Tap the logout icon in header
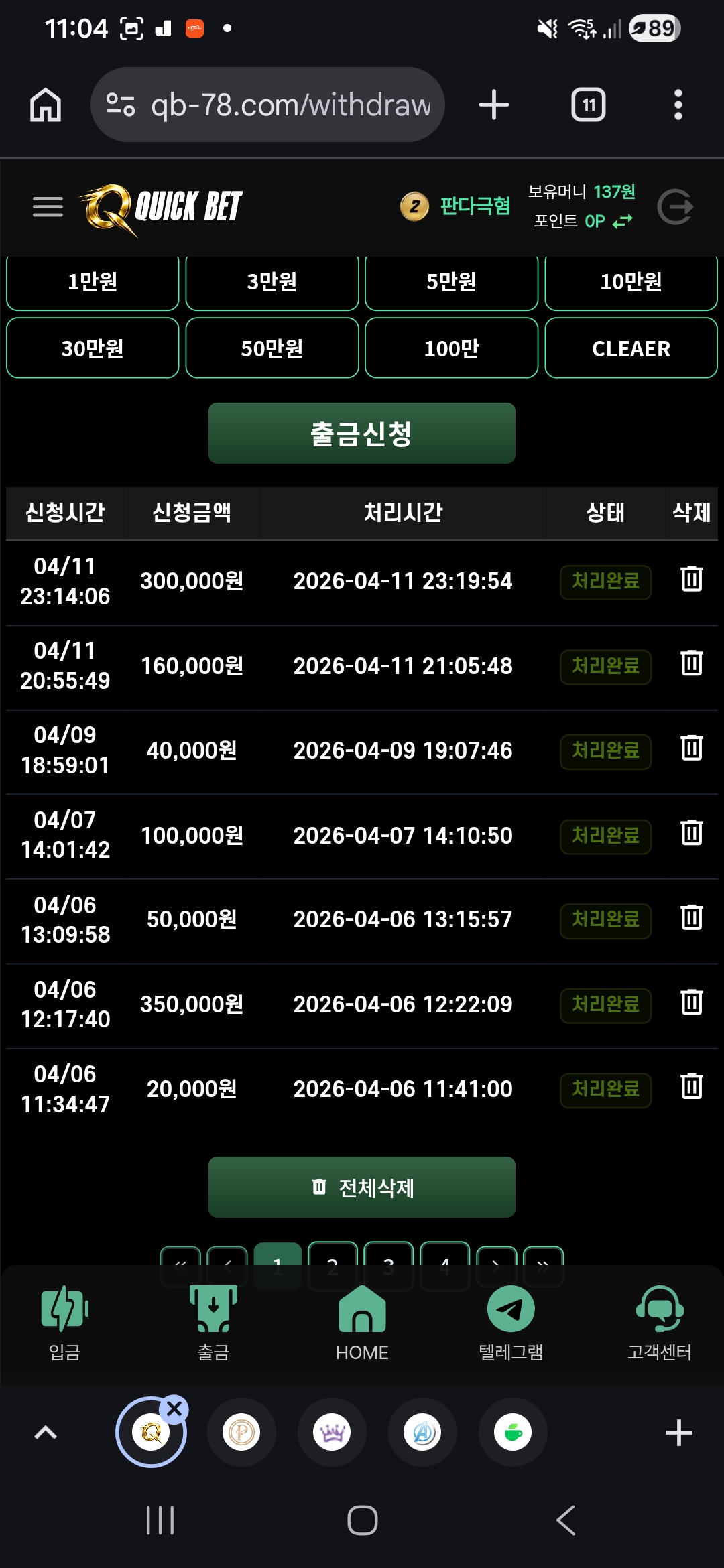 point(675,206)
